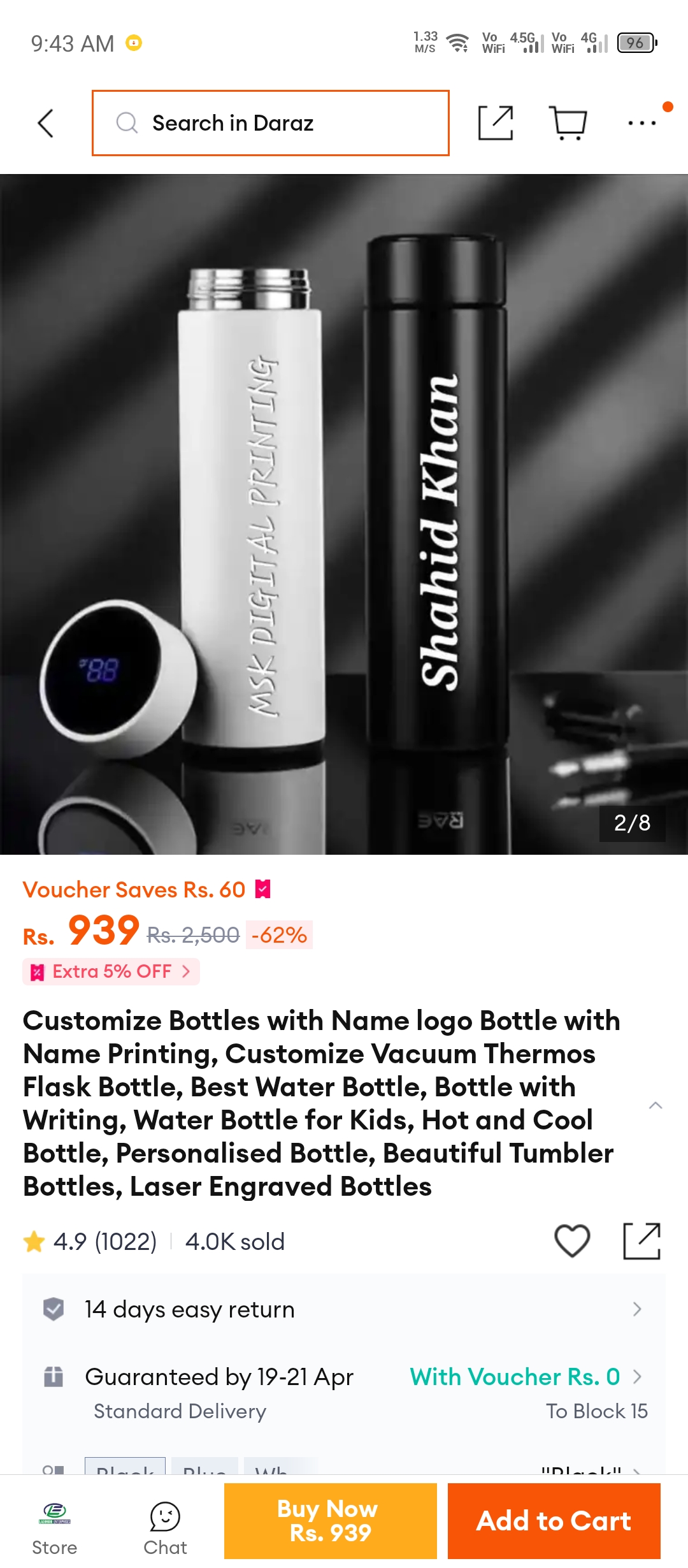Collapse the product title
The height and width of the screenshot is (1568, 688).
(x=655, y=1105)
